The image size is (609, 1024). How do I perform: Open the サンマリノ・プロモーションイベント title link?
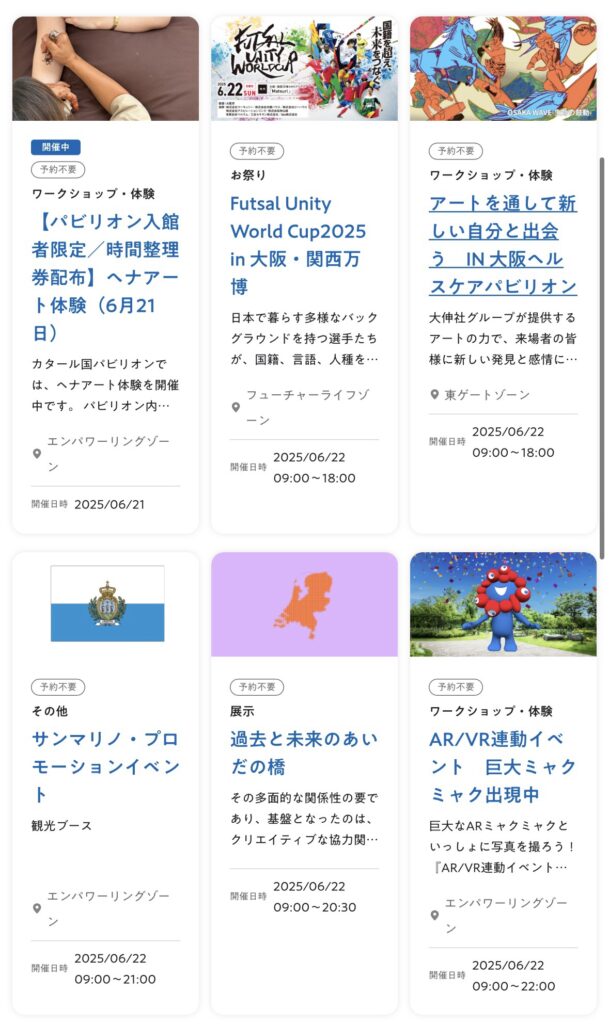[x=105, y=767]
